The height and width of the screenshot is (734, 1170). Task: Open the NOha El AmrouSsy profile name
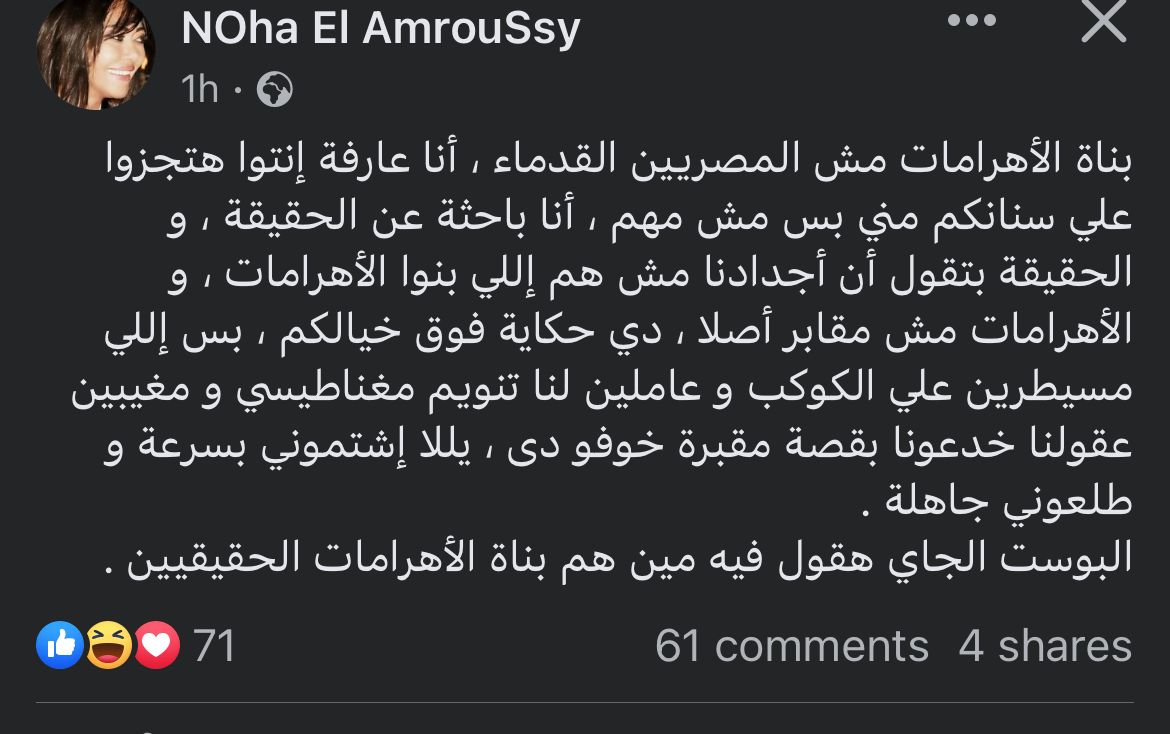381,28
